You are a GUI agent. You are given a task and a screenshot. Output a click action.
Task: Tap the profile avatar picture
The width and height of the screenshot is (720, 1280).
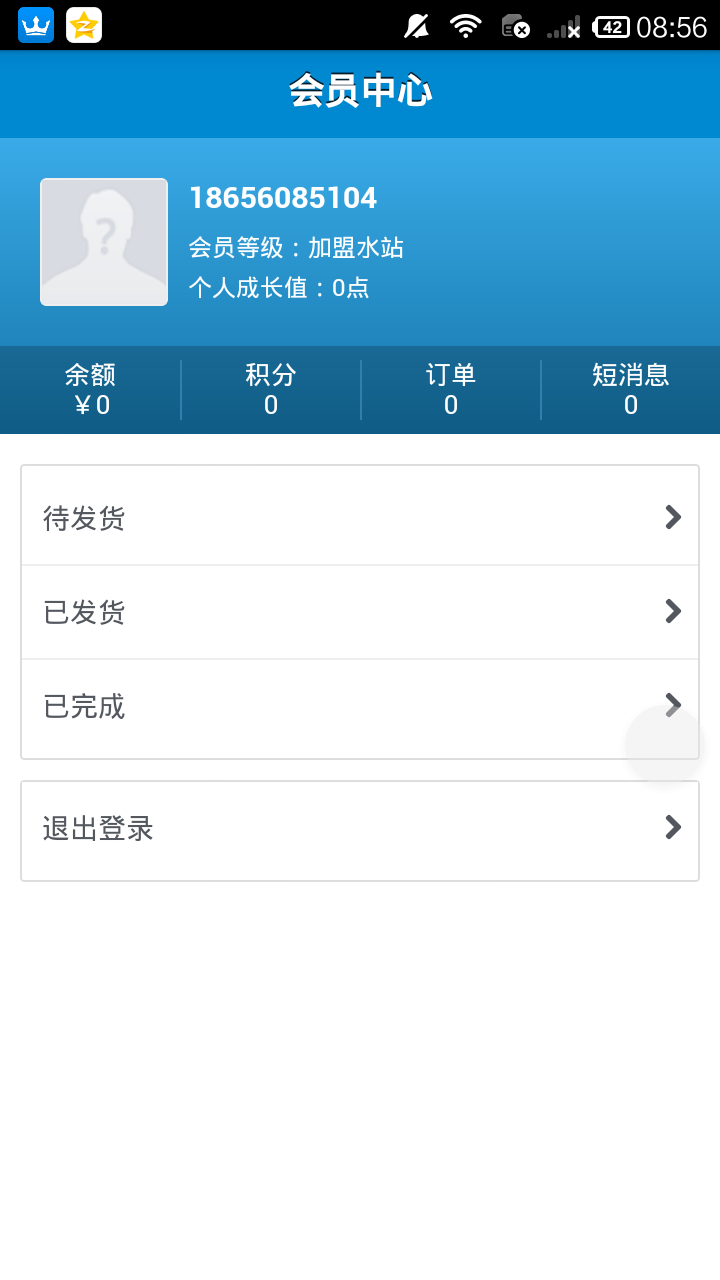click(x=104, y=242)
